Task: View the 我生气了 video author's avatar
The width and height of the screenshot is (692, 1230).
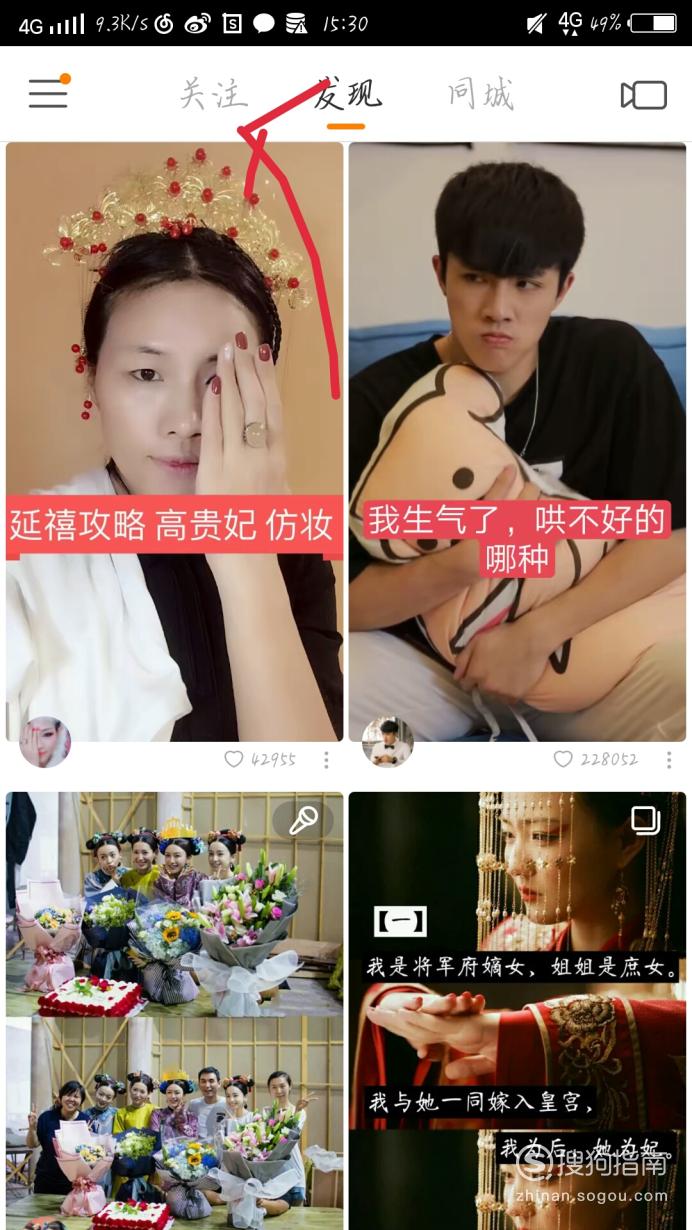Action: [x=387, y=742]
